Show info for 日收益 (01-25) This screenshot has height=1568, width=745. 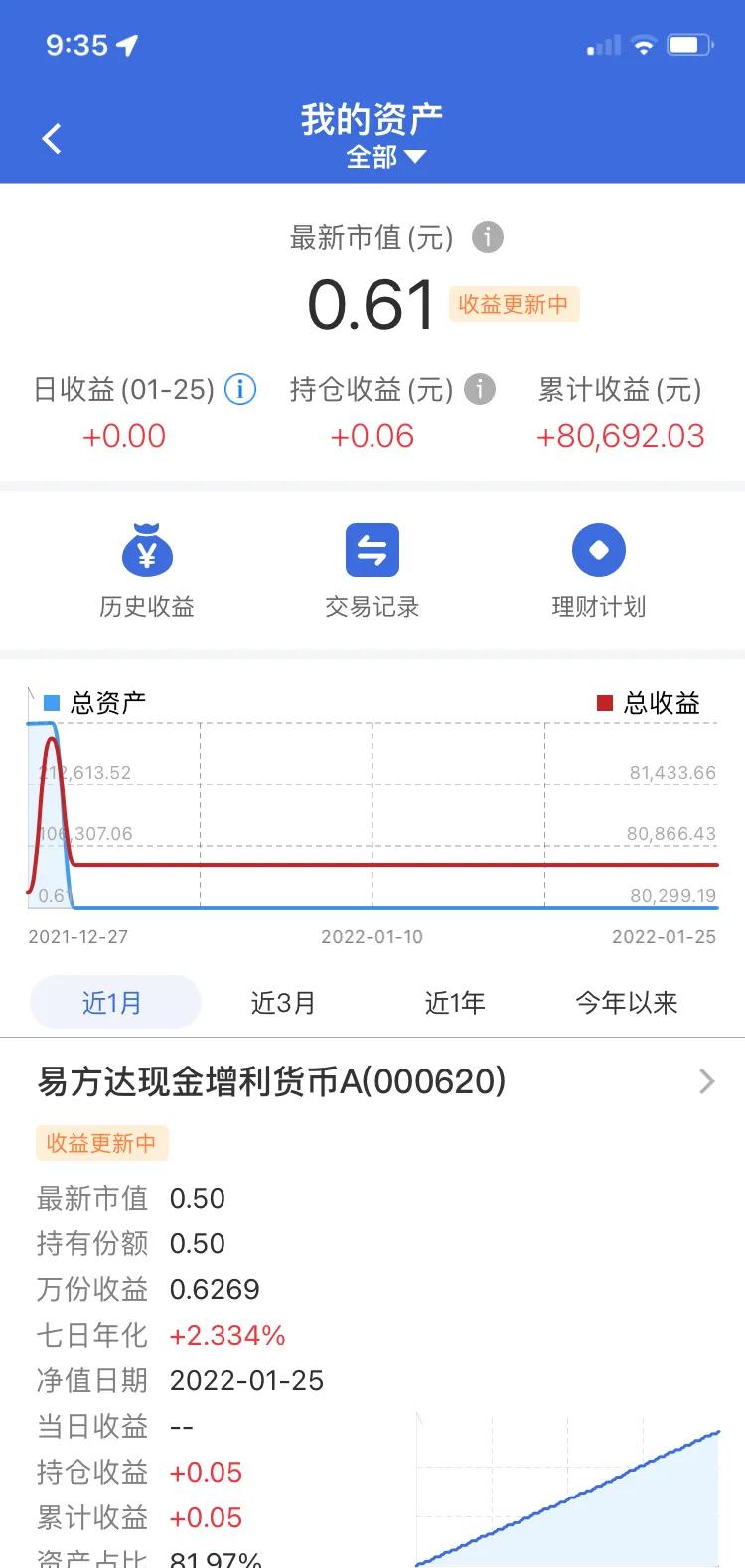[240, 389]
